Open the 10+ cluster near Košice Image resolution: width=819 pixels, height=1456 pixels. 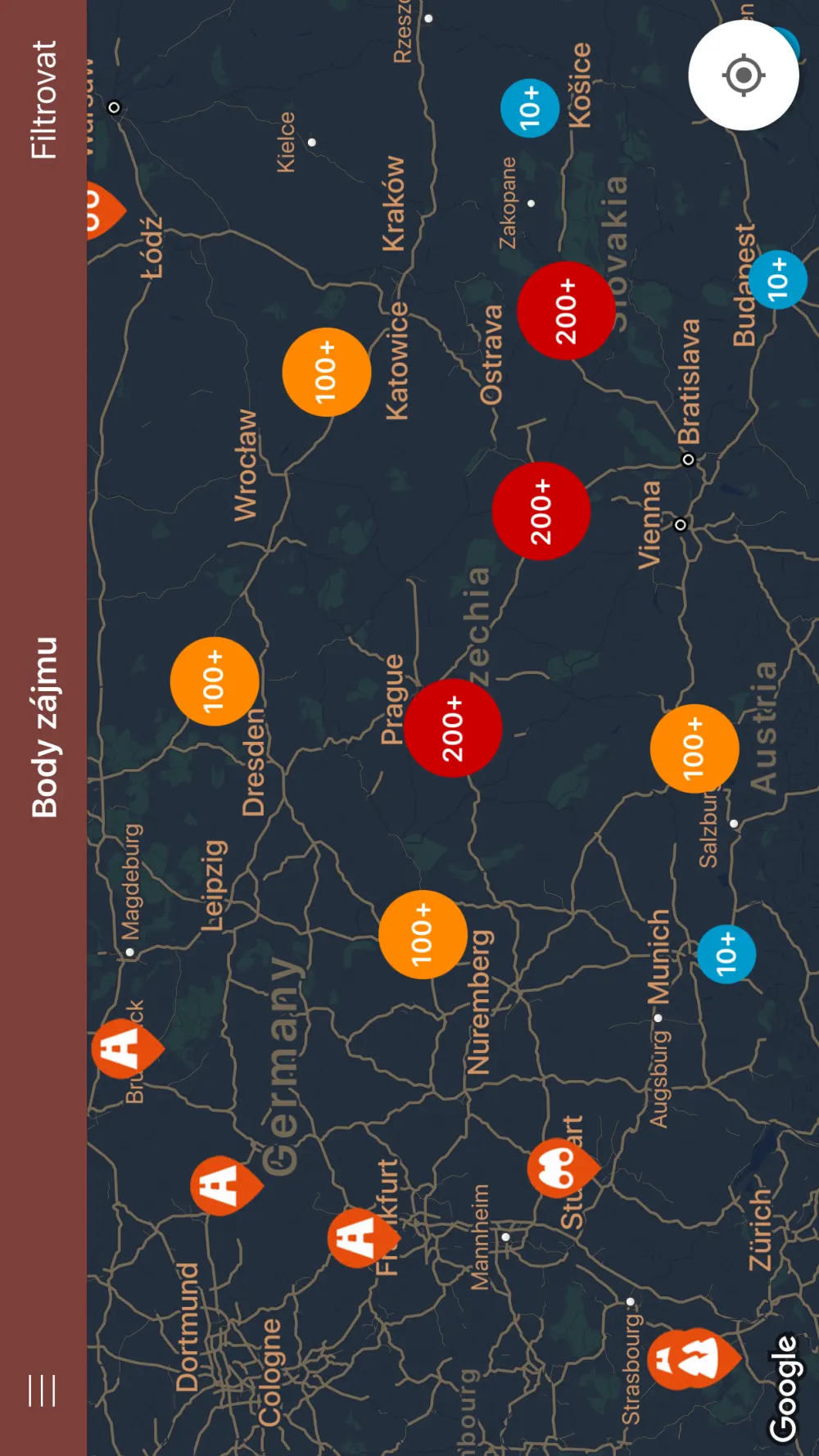[530, 108]
